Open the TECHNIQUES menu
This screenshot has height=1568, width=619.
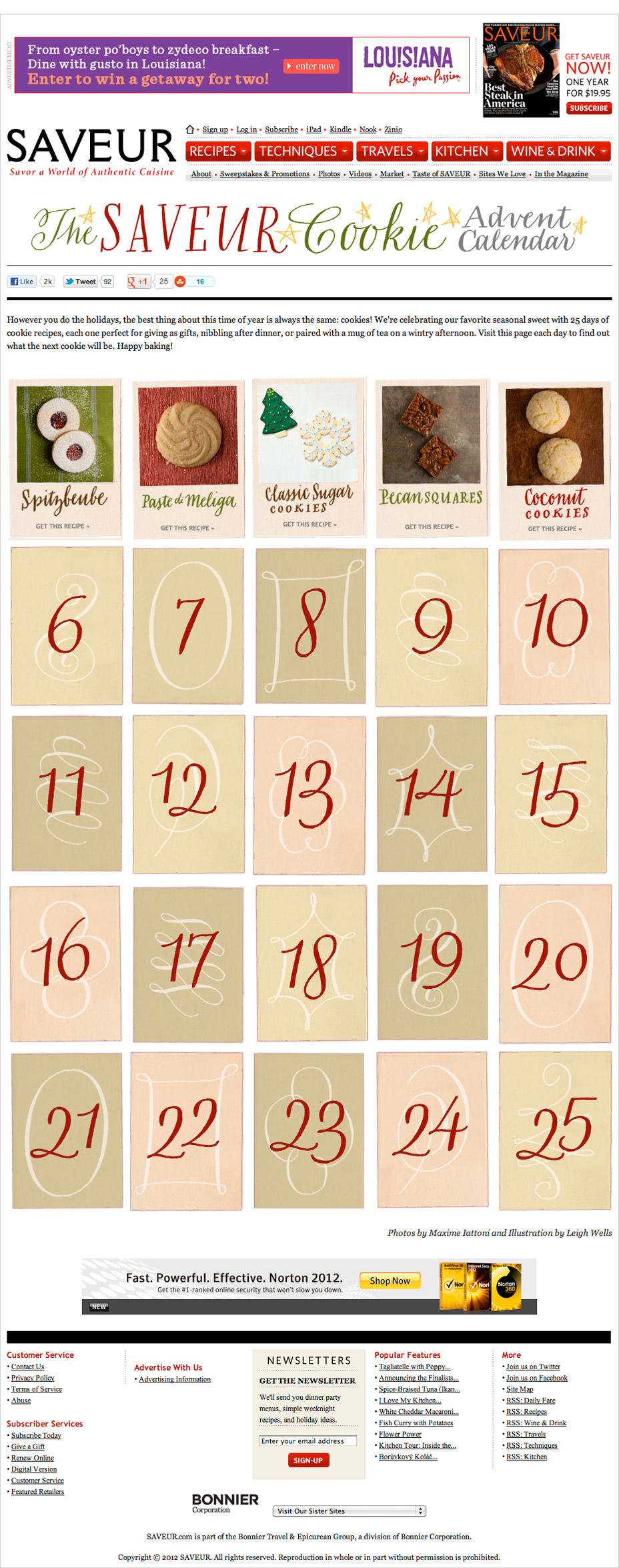tap(303, 151)
